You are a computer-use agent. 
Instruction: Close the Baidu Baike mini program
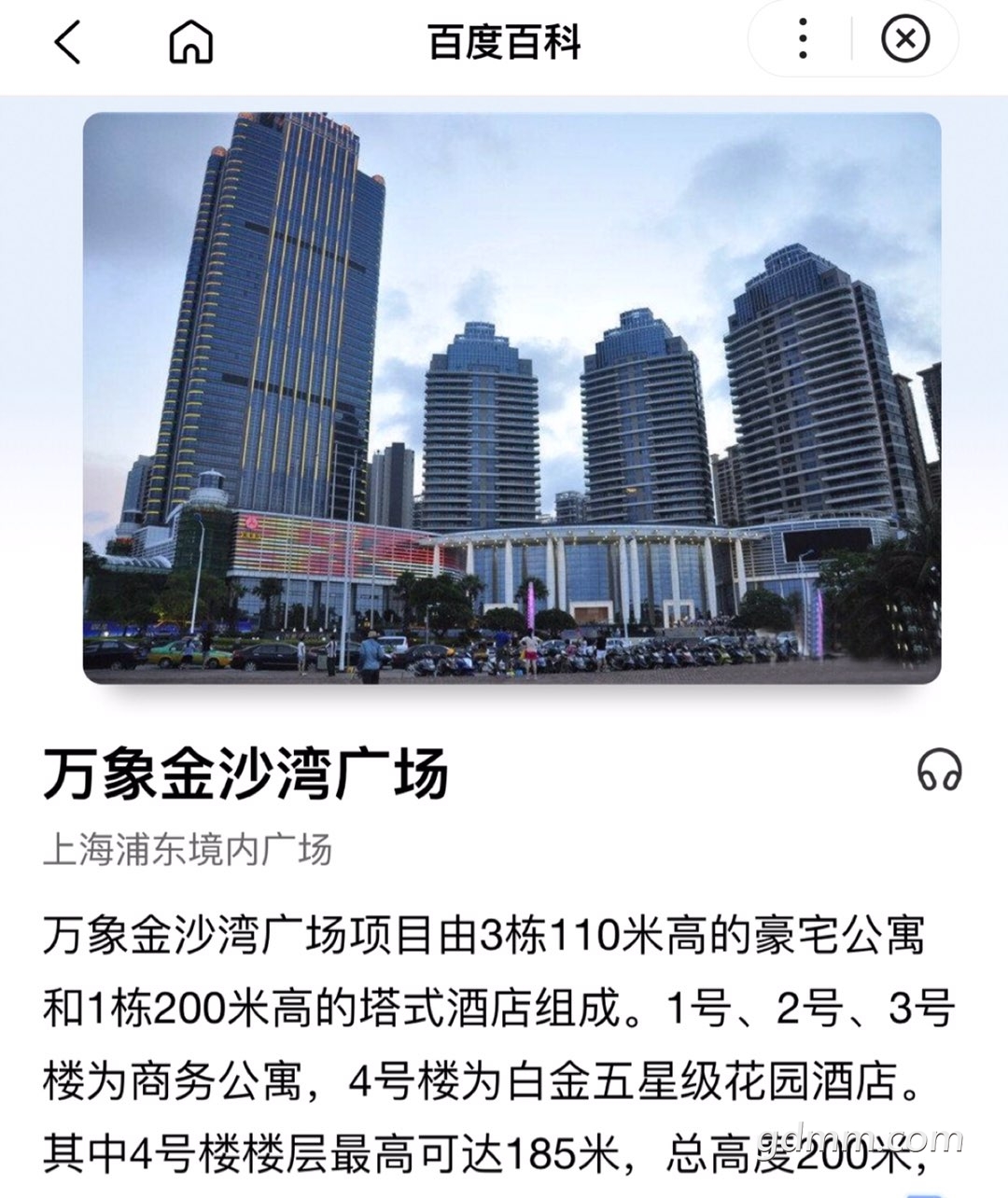pos(904,40)
